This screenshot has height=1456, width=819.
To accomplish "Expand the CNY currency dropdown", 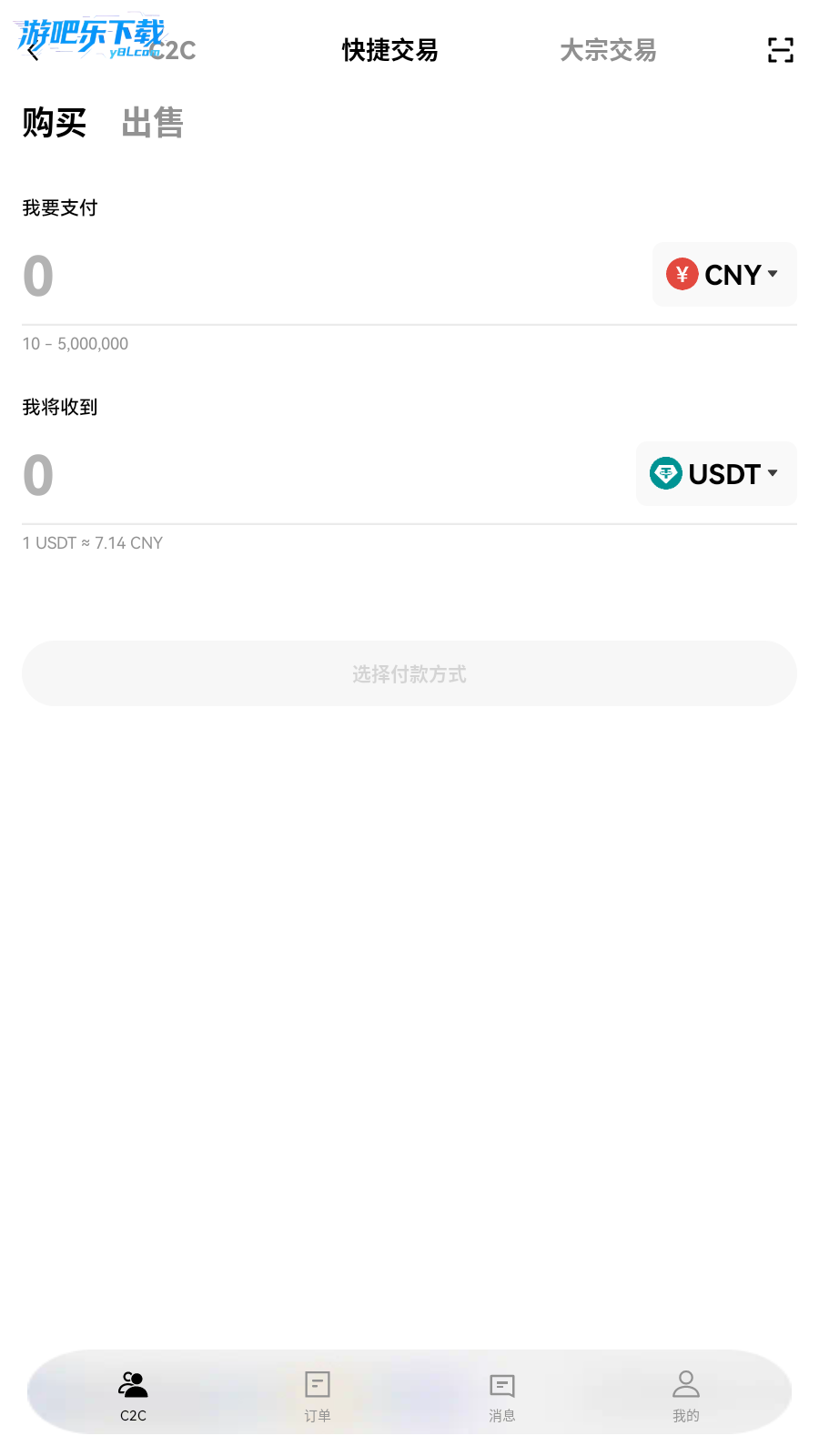I will click(x=724, y=275).
